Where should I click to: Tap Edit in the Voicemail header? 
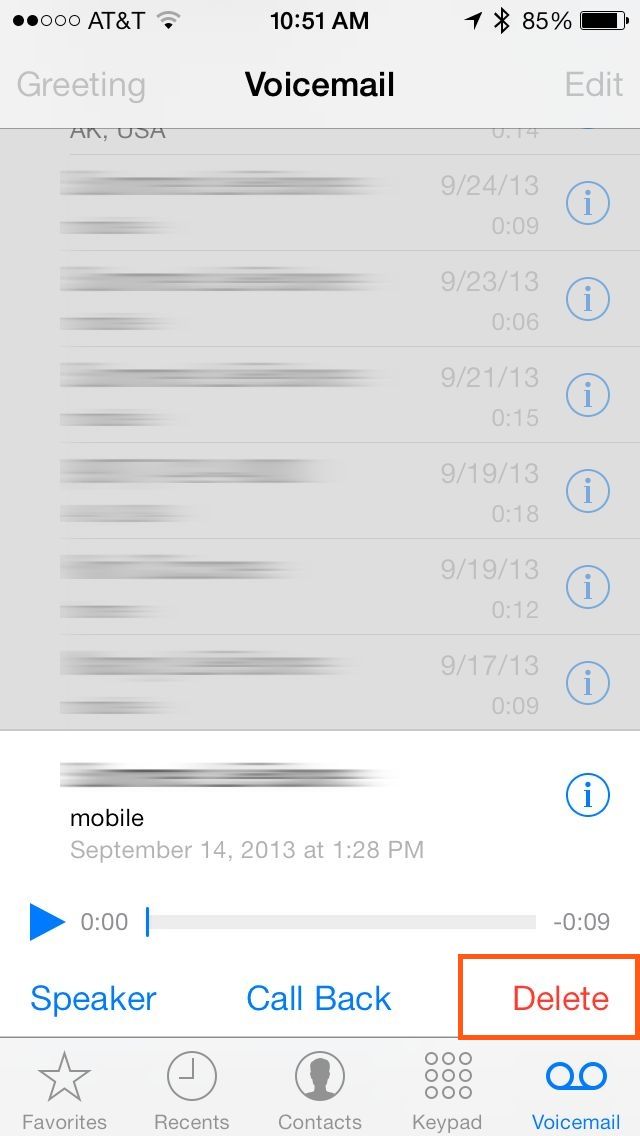[594, 85]
